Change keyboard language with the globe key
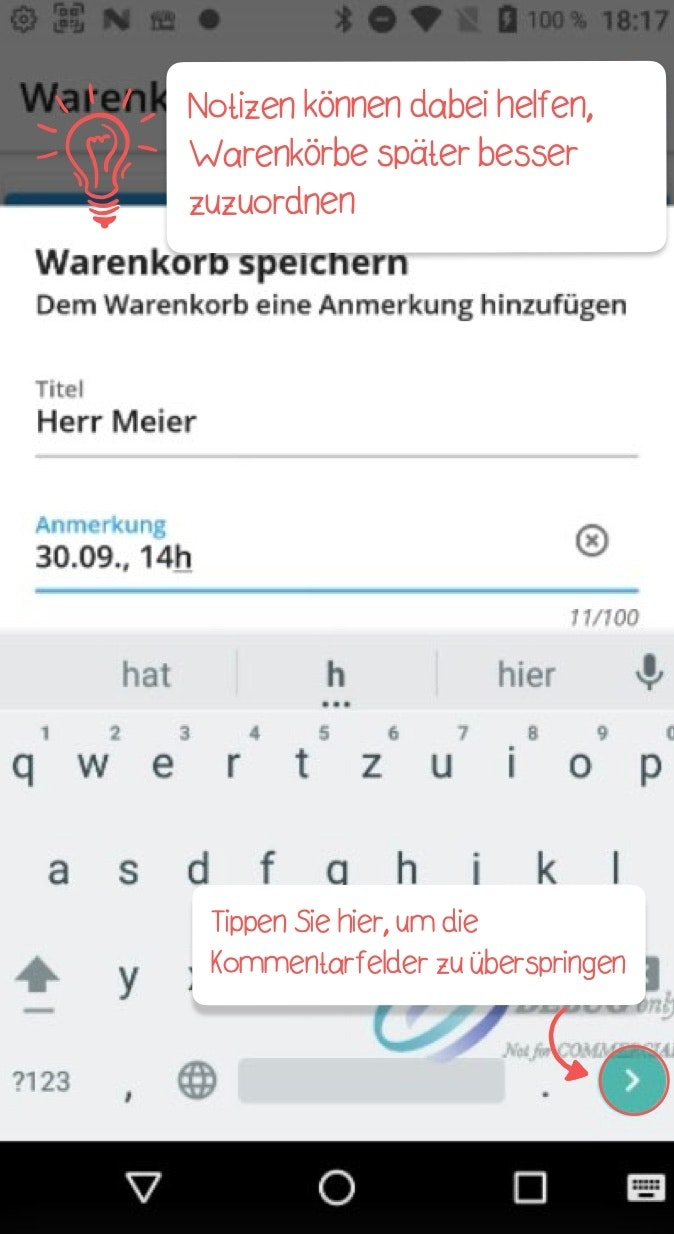Image resolution: width=674 pixels, height=1234 pixels. coord(197,1081)
